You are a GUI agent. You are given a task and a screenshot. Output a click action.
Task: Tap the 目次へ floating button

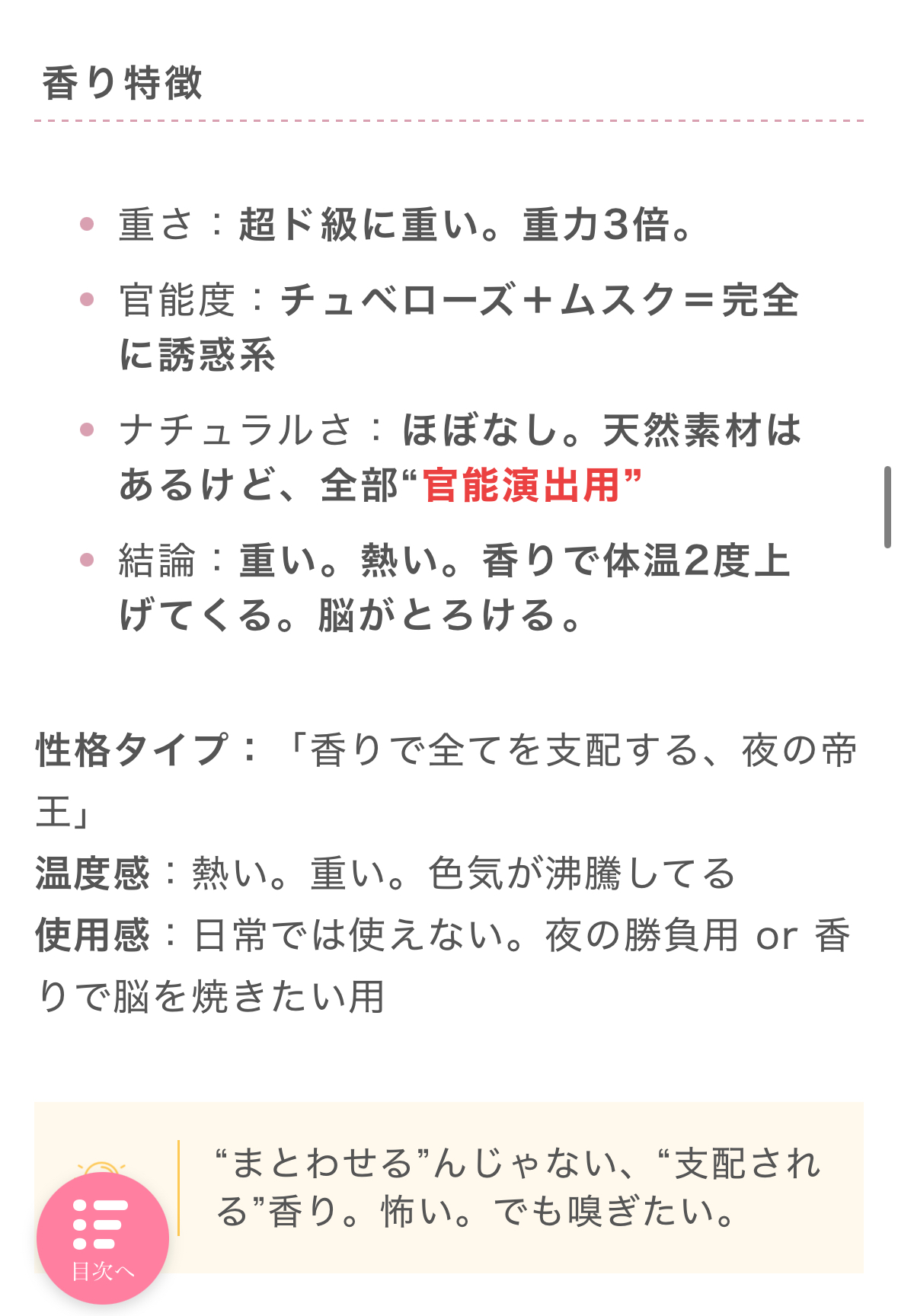103,1238
